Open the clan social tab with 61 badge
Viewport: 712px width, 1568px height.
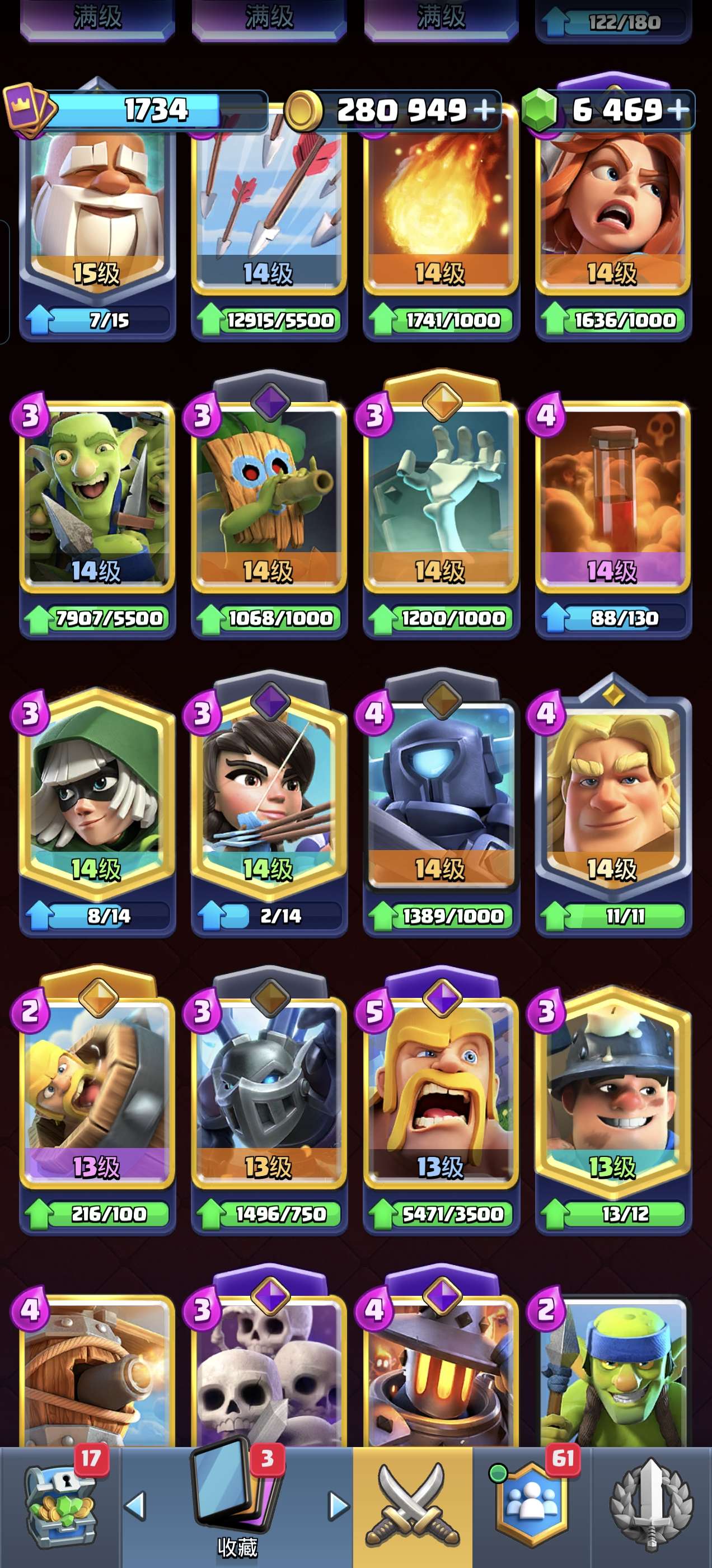coord(532,1507)
